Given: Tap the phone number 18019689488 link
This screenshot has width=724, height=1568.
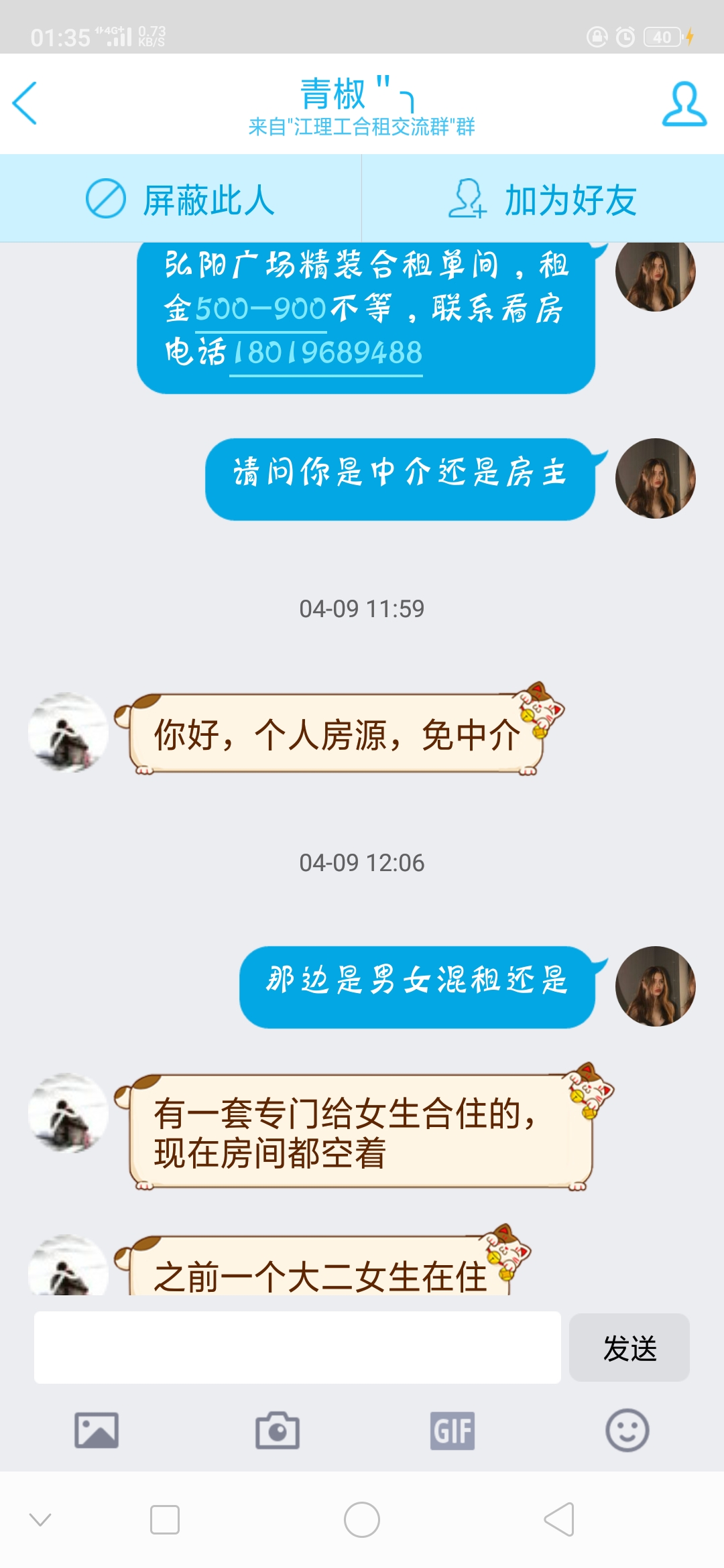Looking at the screenshot, I should 326,353.
